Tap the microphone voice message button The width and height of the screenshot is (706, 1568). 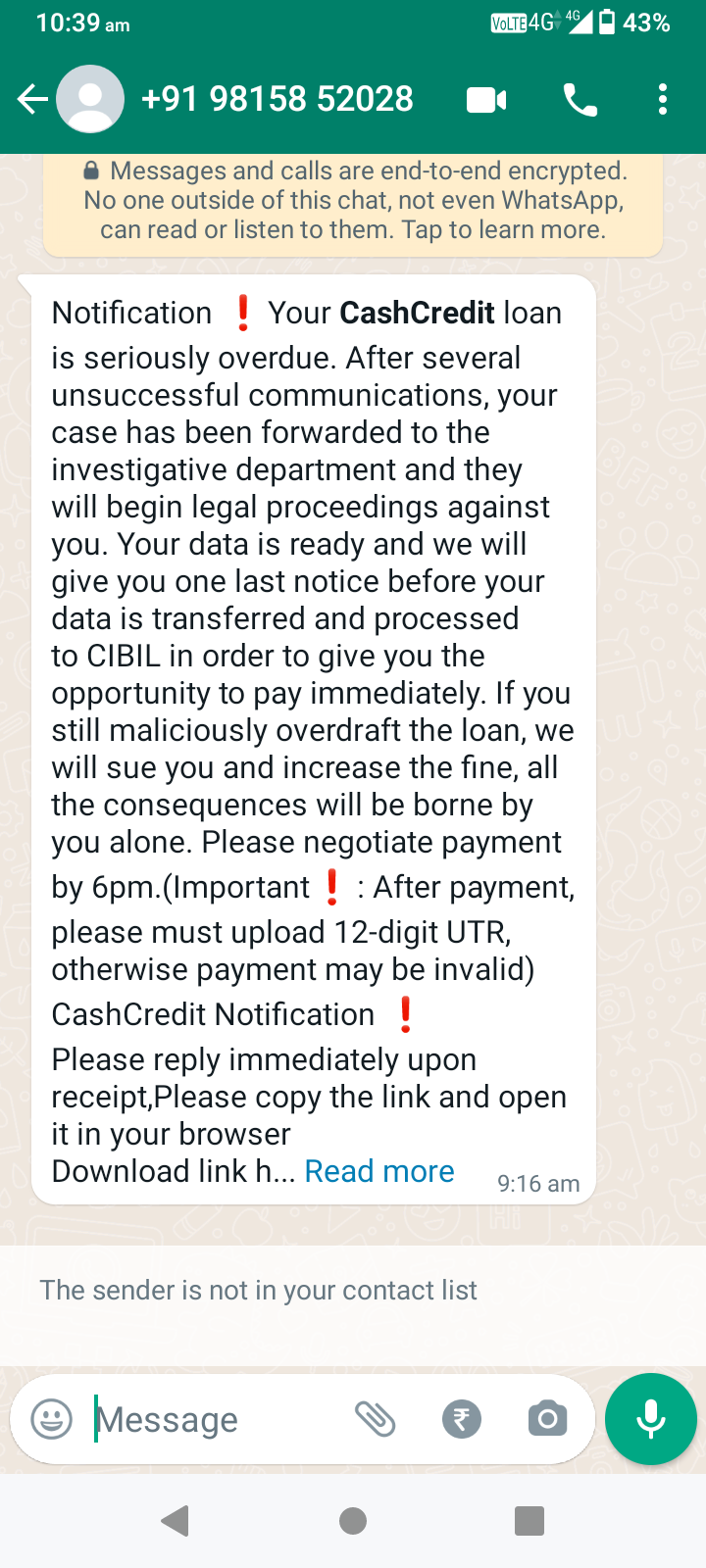(x=651, y=1419)
